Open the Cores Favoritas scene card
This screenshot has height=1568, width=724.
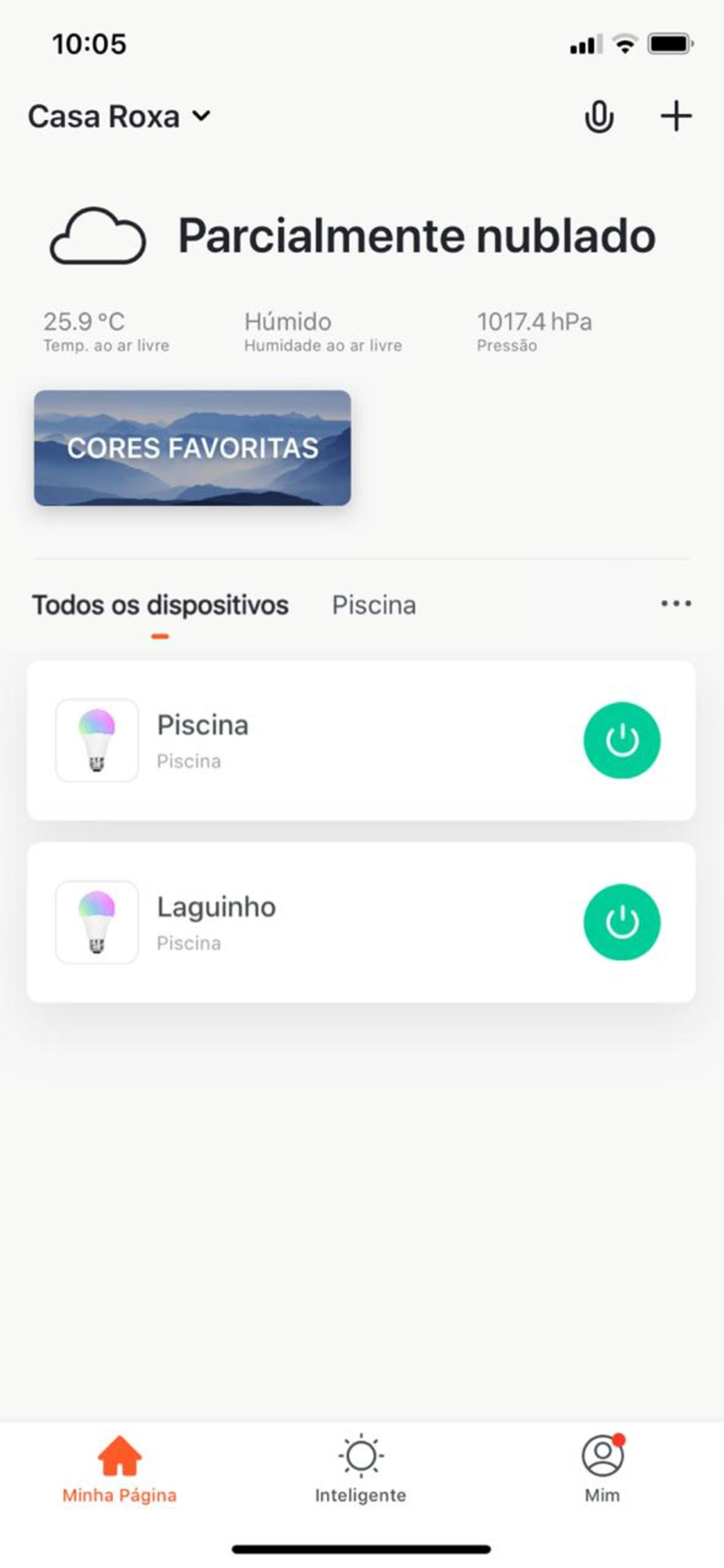tap(192, 448)
